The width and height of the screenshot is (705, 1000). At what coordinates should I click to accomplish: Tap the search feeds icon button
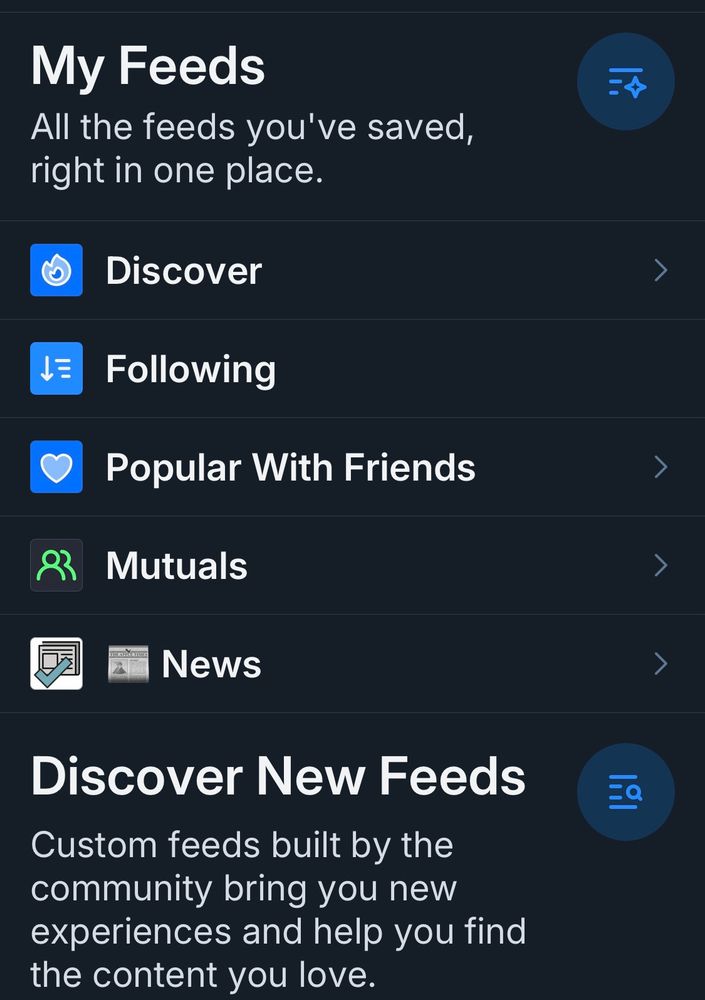(x=625, y=793)
